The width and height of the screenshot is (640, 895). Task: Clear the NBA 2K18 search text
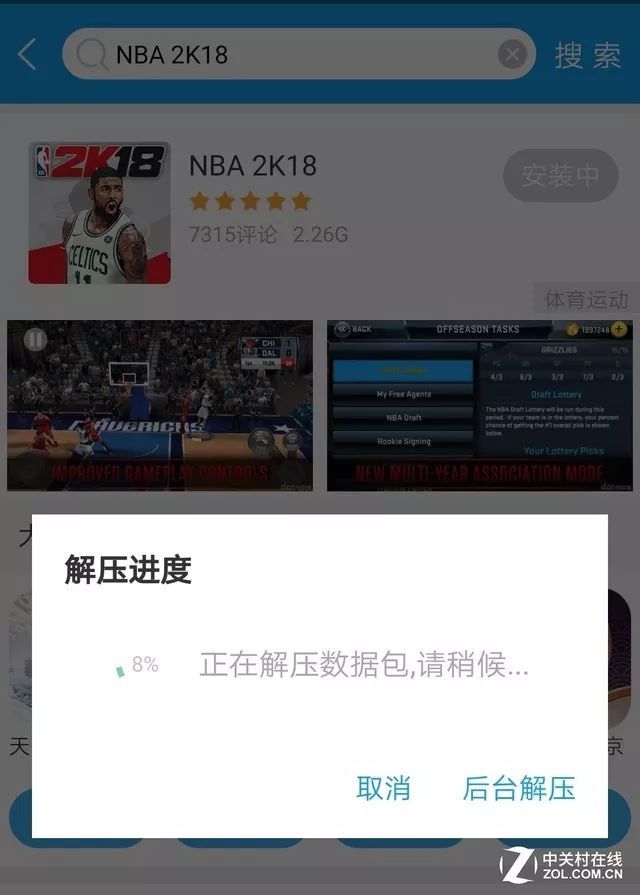tap(512, 54)
